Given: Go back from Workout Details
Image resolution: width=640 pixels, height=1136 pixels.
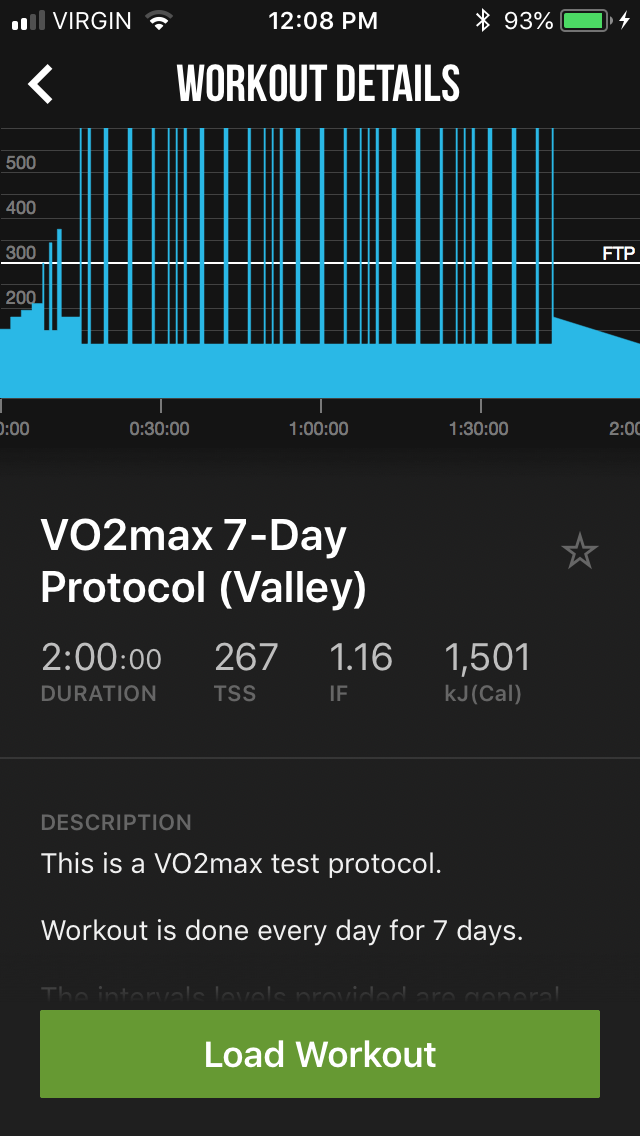Looking at the screenshot, I should click(x=41, y=84).
